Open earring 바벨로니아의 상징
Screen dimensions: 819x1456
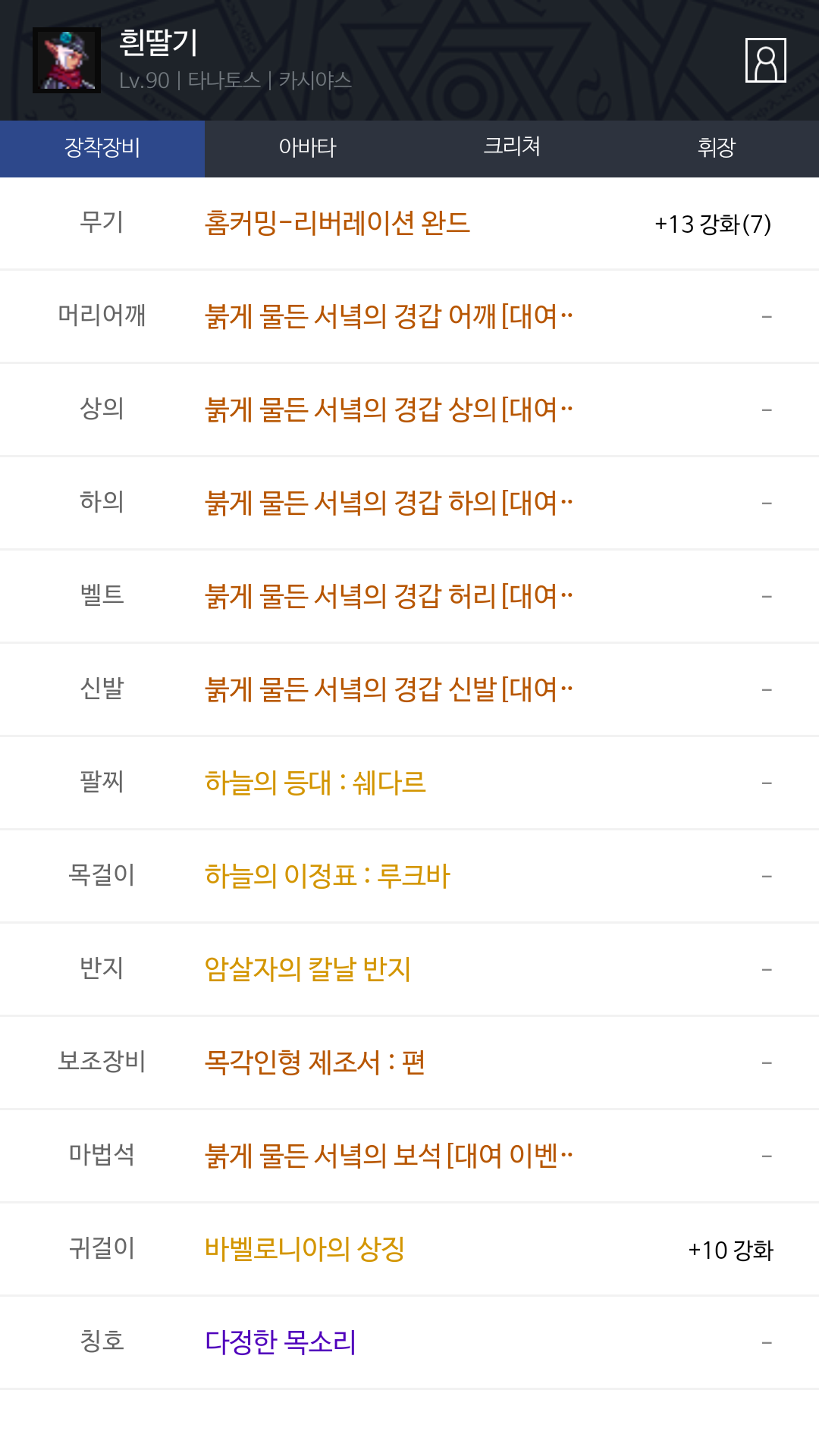click(x=305, y=1249)
